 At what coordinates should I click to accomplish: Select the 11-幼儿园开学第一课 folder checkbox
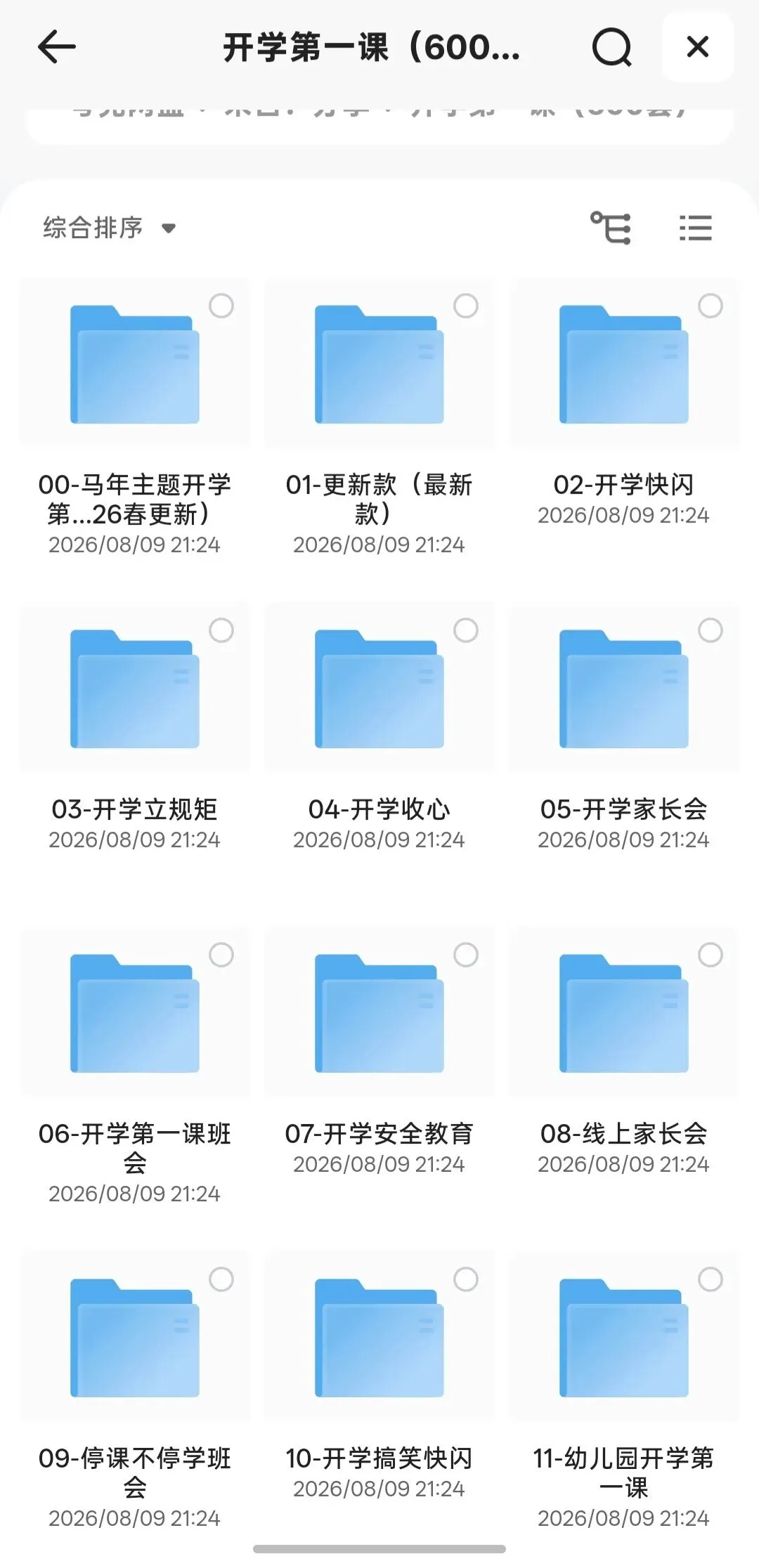pos(710,1279)
